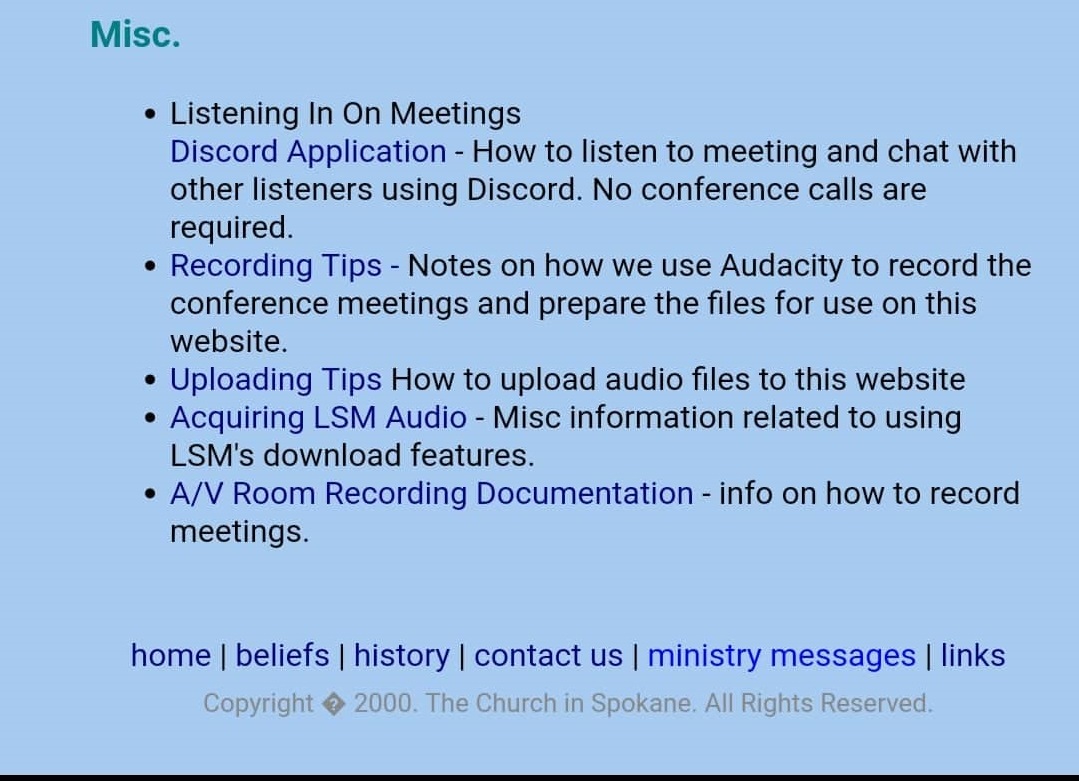Open the Discord Application link
Image resolution: width=1079 pixels, height=781 pixels.
(x=308, y=152)
